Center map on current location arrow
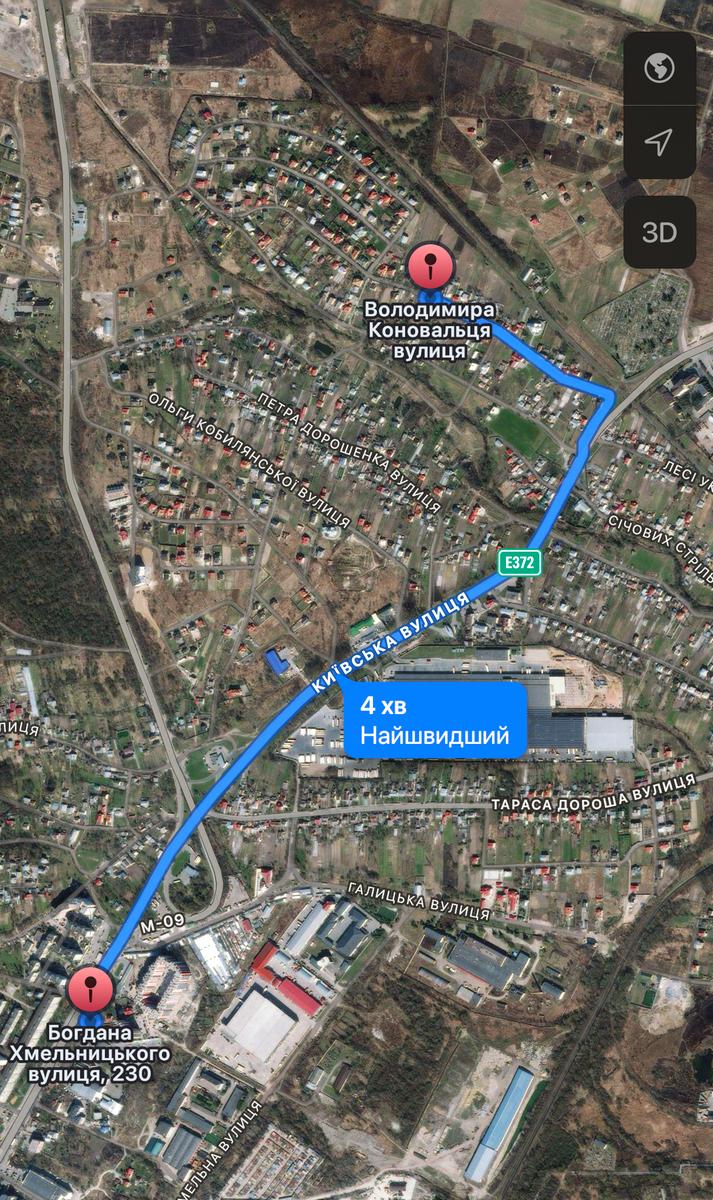Viewport: 713px width, 1200px height. 659,143
